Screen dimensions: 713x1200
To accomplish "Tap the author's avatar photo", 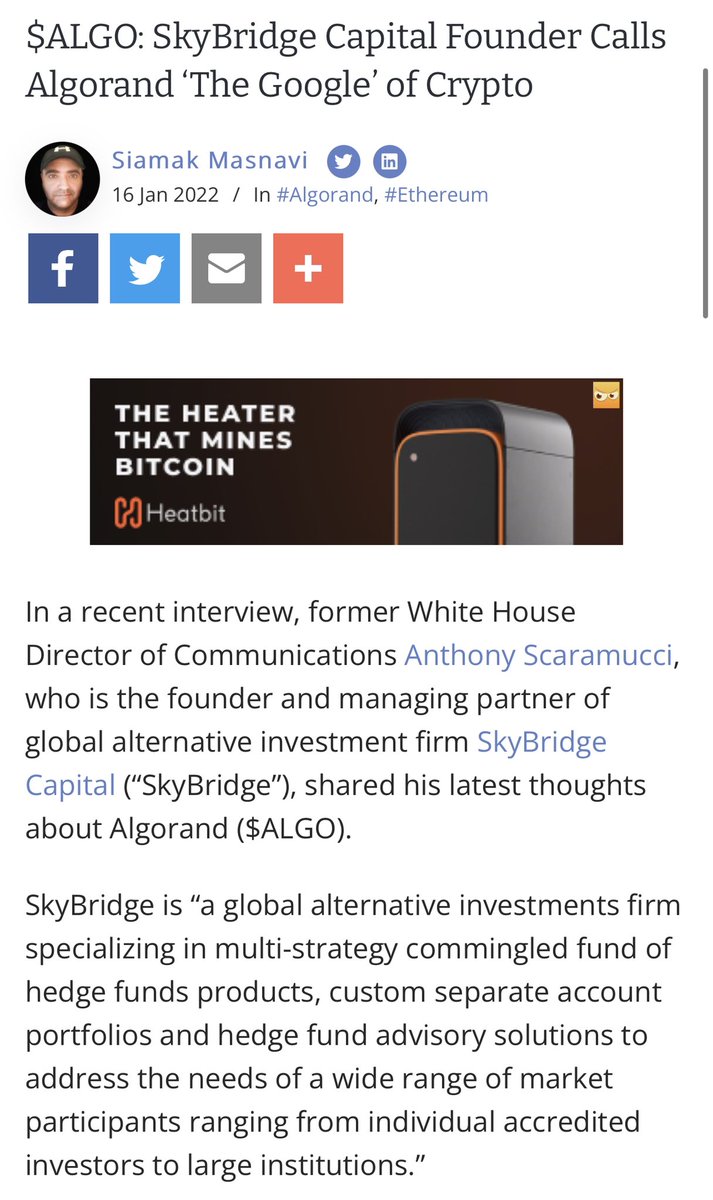I will click(x=62, y=179).
